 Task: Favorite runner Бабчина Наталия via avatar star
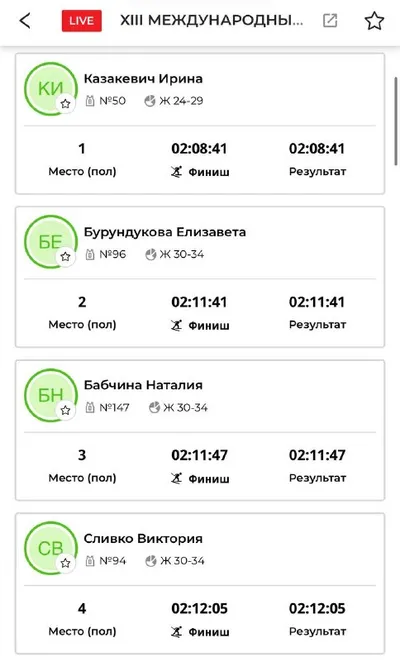(65, 410)
